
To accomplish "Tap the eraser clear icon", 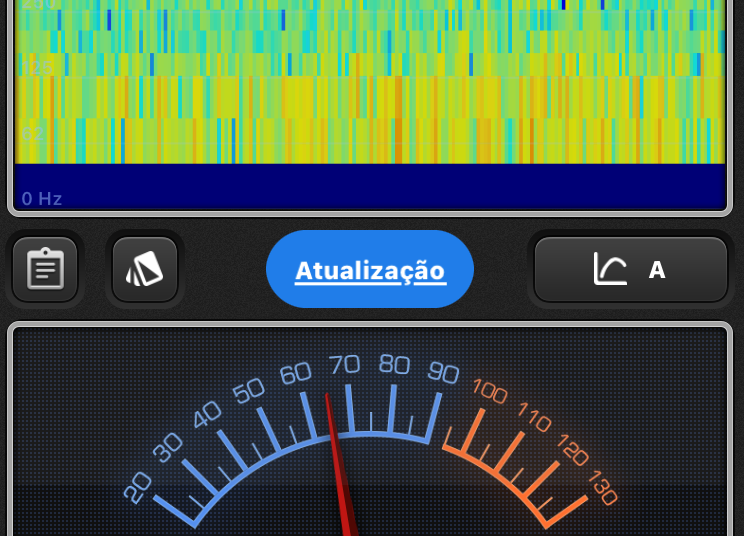I will pyautogui.click(x=145, y=270).
